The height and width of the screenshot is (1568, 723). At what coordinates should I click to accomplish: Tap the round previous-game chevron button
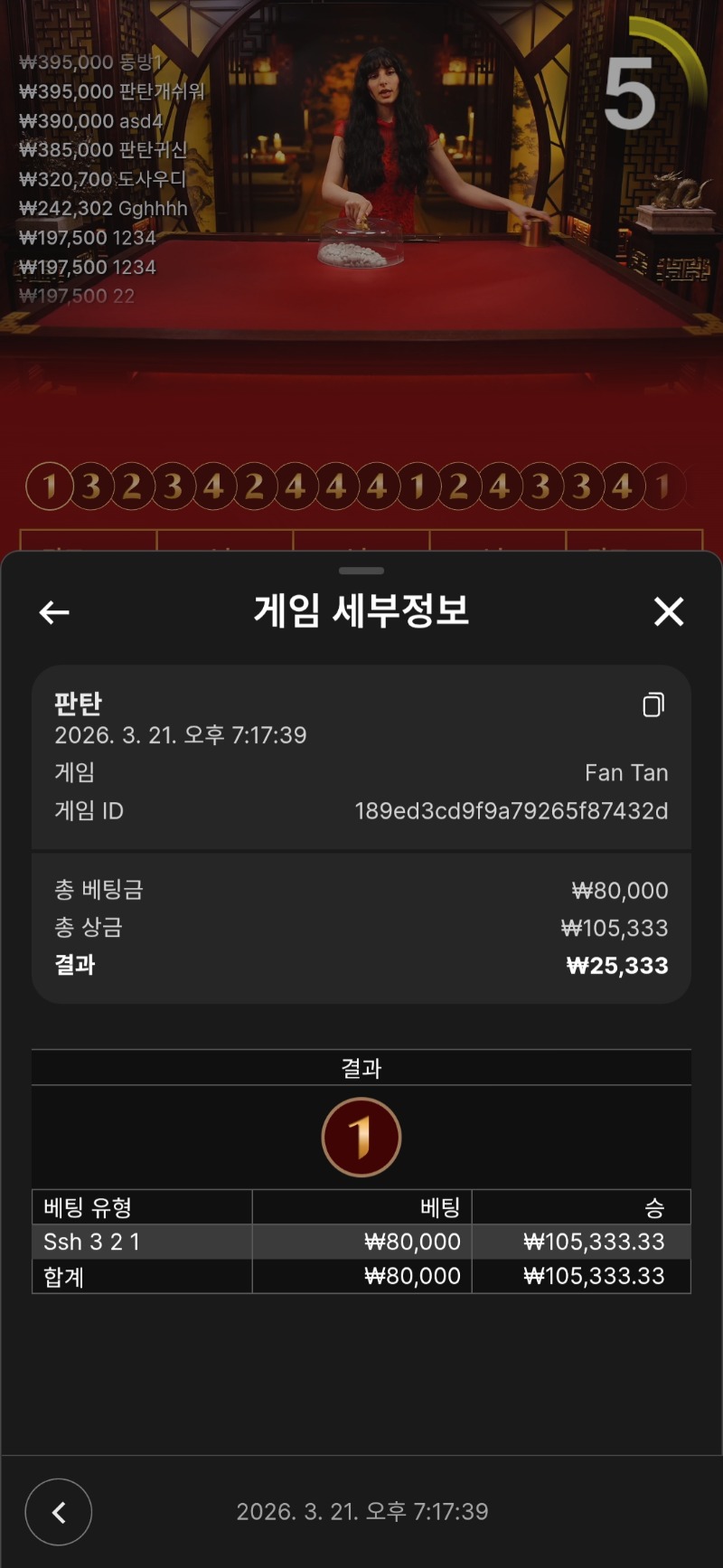point(59,1512)
